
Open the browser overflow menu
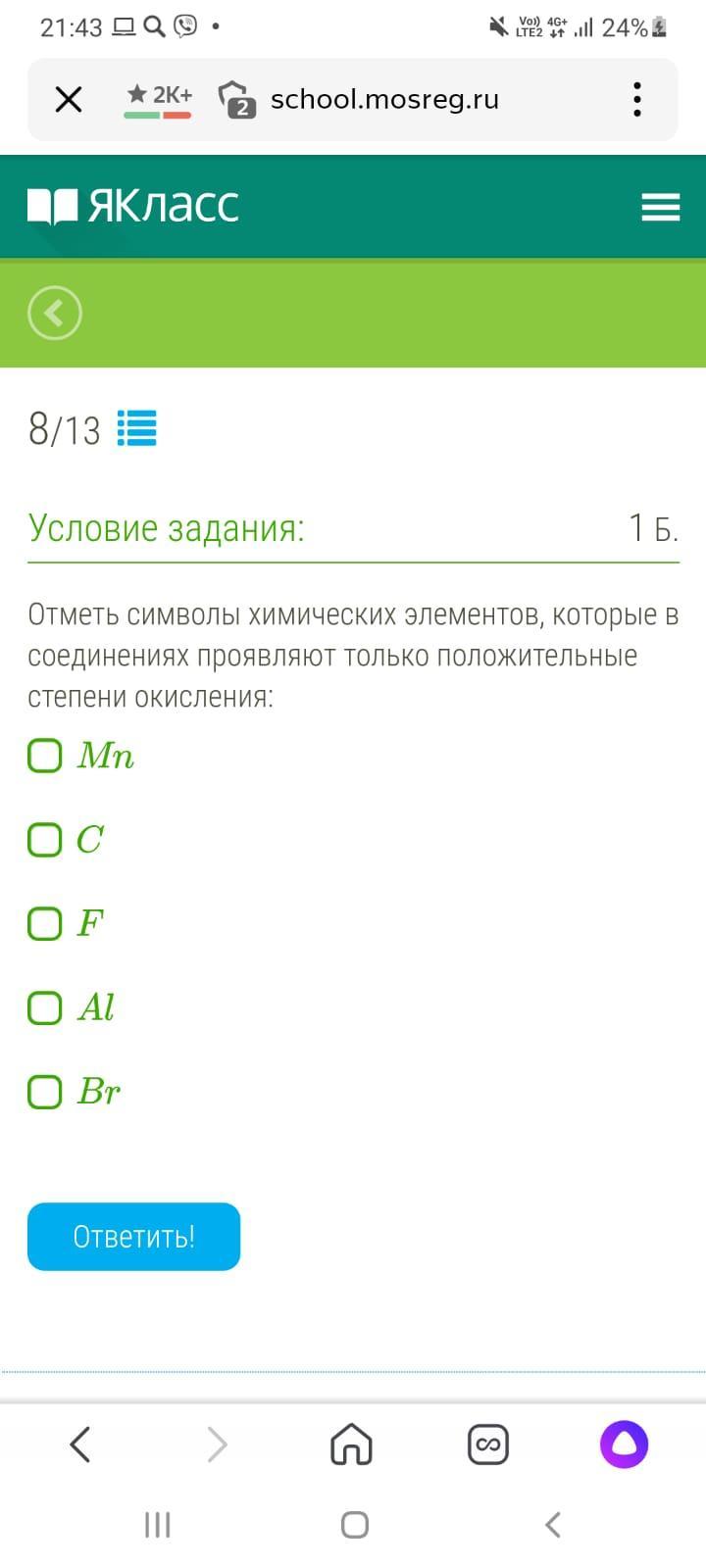coord(637,99)
